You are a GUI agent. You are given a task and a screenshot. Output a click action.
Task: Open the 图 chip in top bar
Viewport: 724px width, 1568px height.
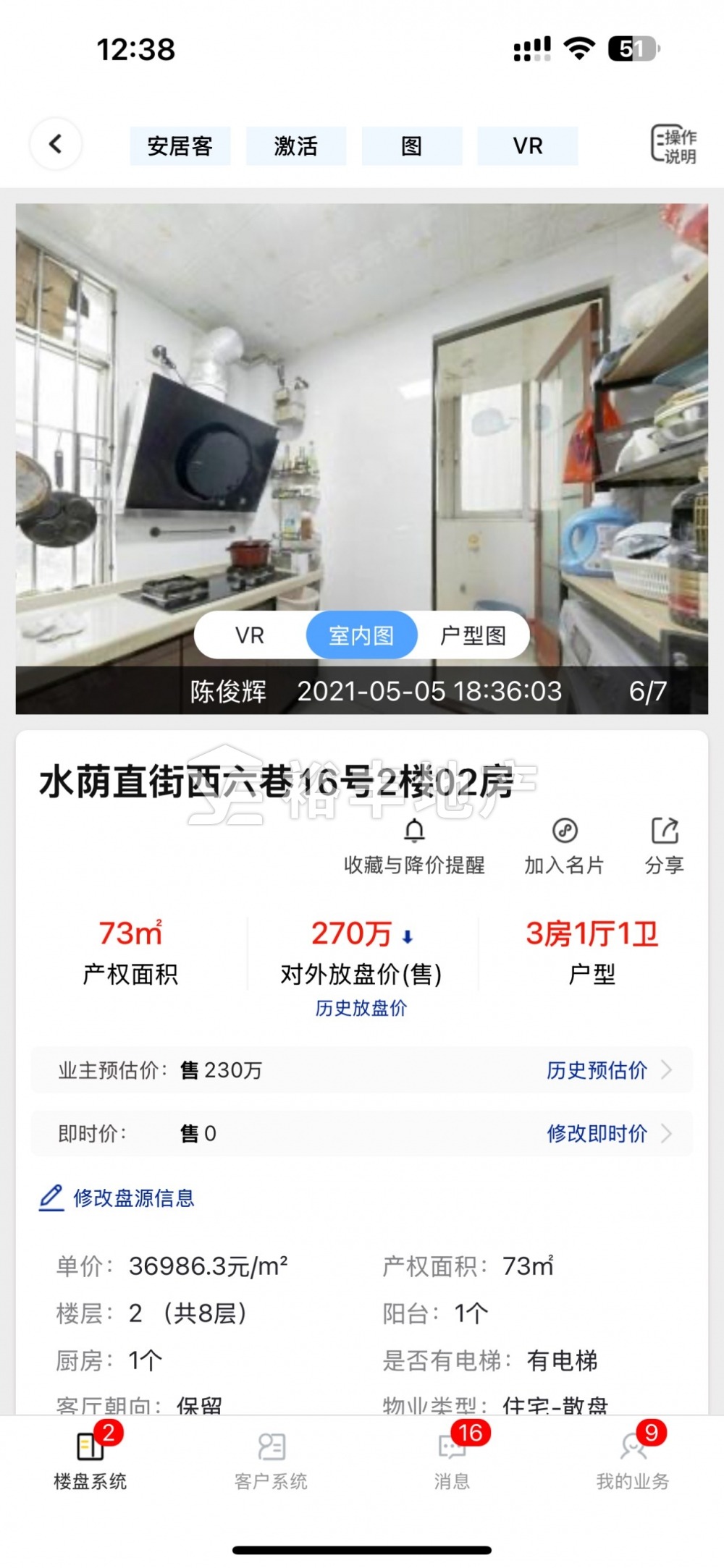(411, 146)
